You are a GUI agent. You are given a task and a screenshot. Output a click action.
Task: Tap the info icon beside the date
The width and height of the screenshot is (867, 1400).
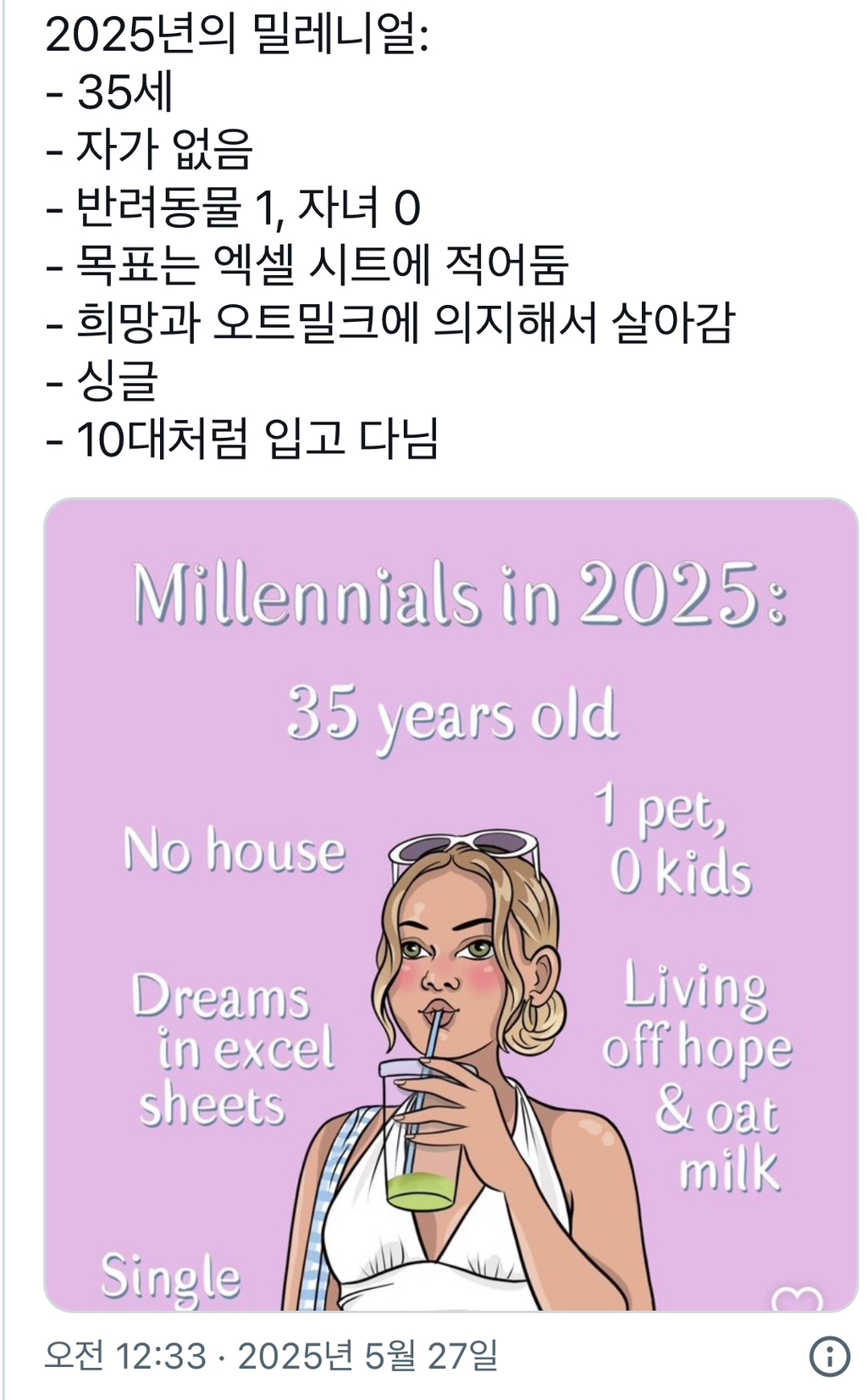coord(829,1356)
